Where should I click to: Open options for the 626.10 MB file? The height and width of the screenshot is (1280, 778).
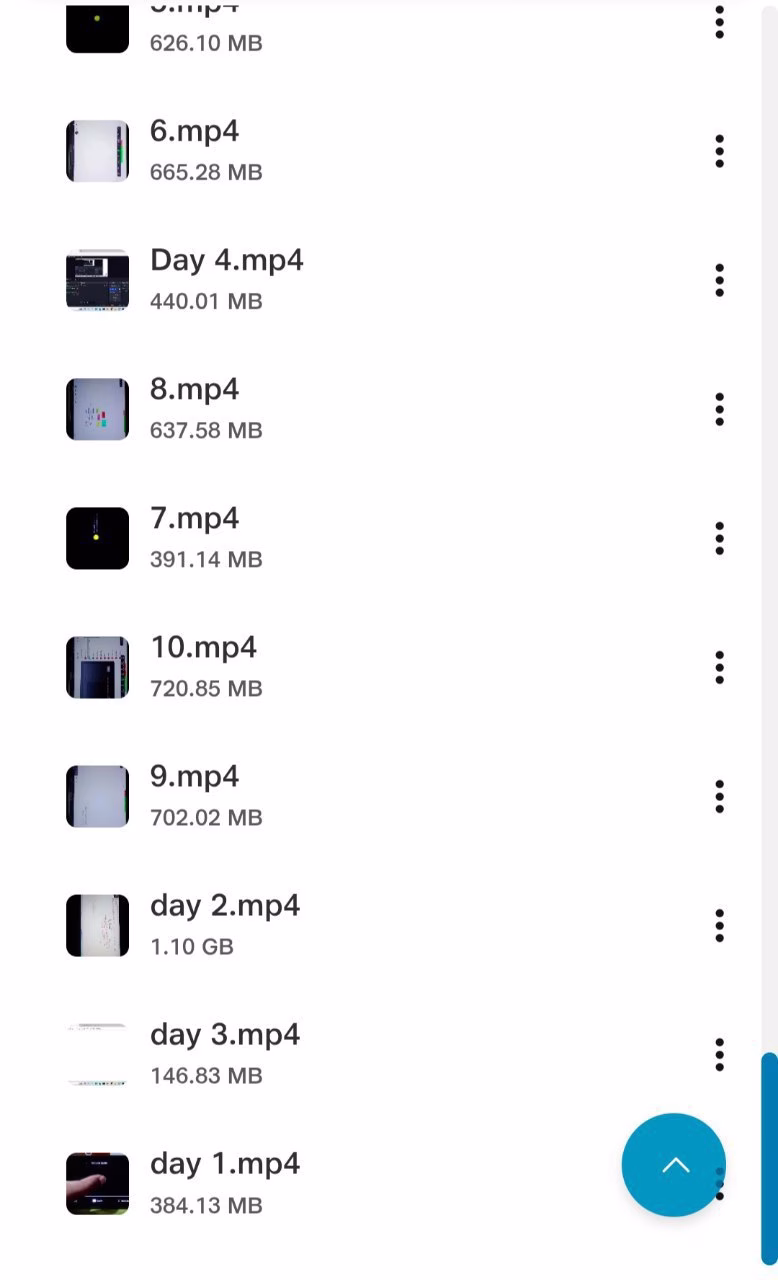click(x=719, y=23)
